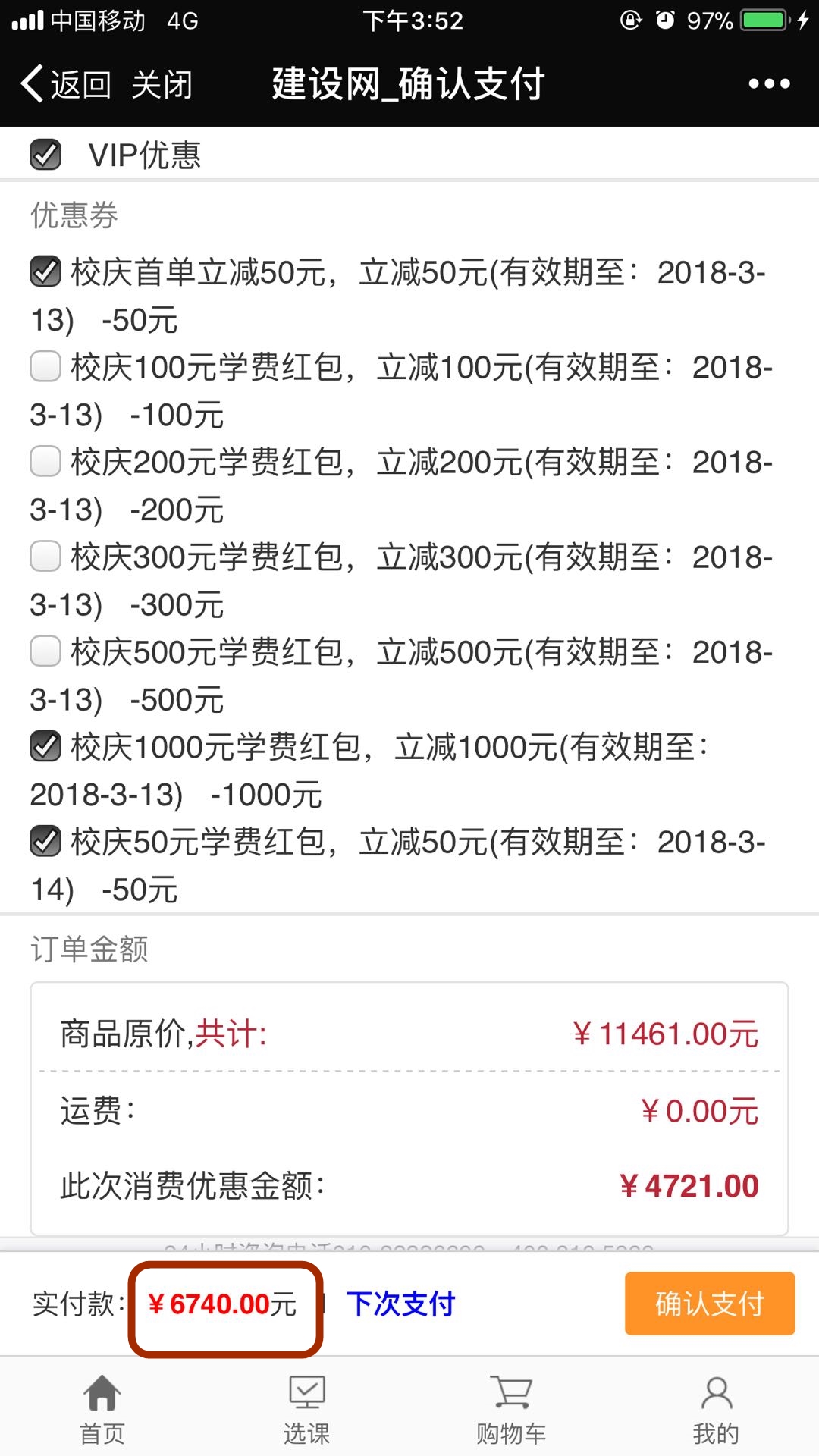Select the 校庆300元学费红包 coupon
This screenshot has width=819, height=1456.
(x=45, y=557)
